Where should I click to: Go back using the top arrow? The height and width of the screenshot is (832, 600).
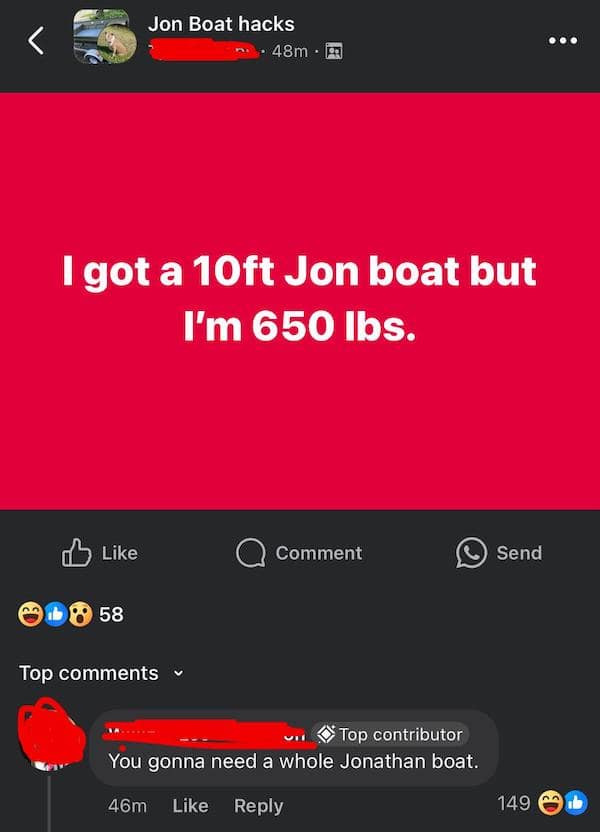36,40
